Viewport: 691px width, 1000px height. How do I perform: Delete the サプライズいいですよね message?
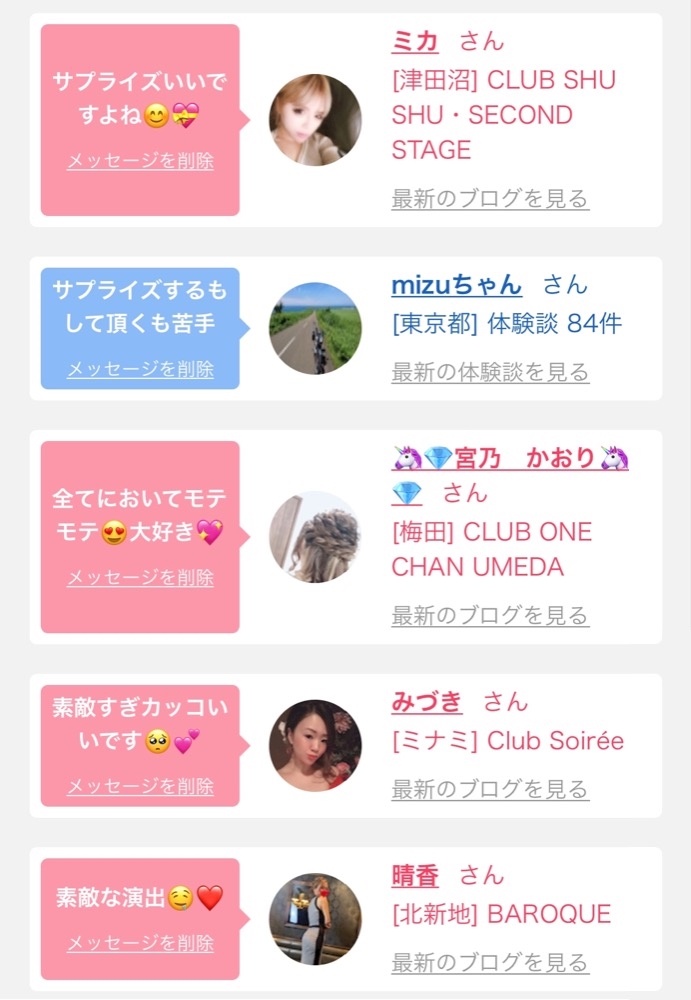140,160
